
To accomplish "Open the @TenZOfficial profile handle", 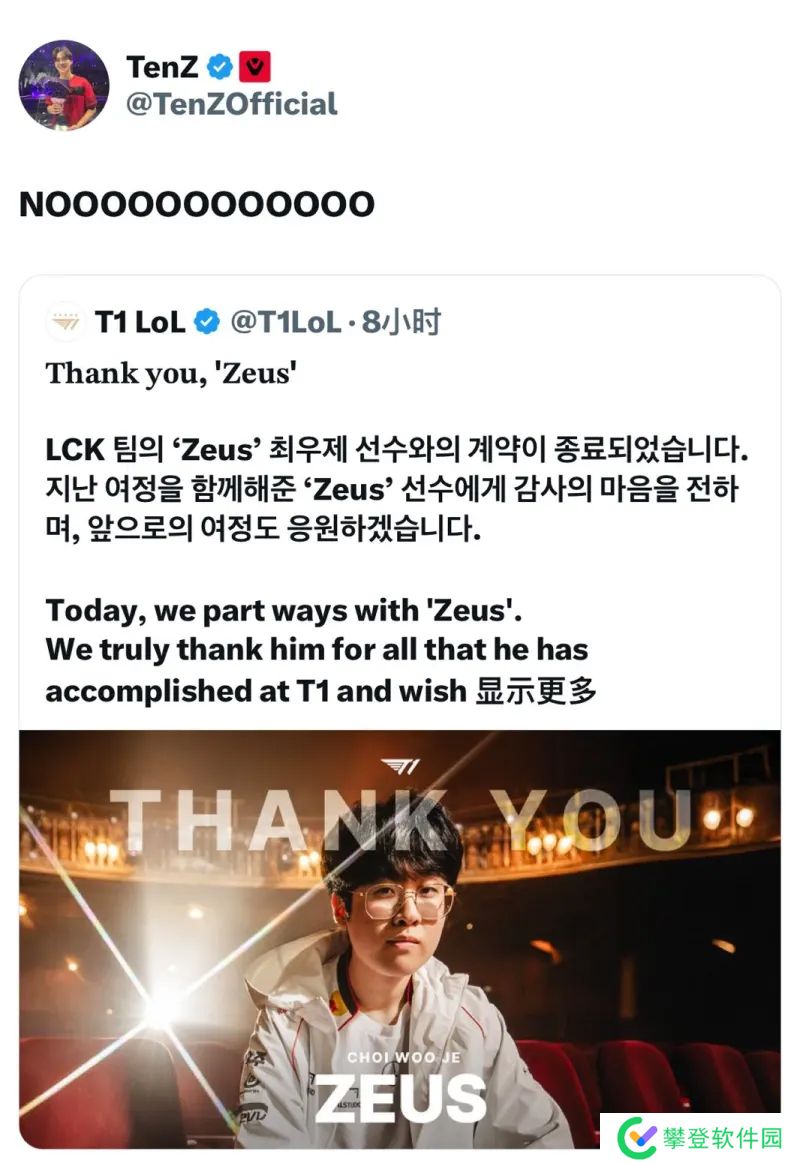I will [x=231, y=104].
